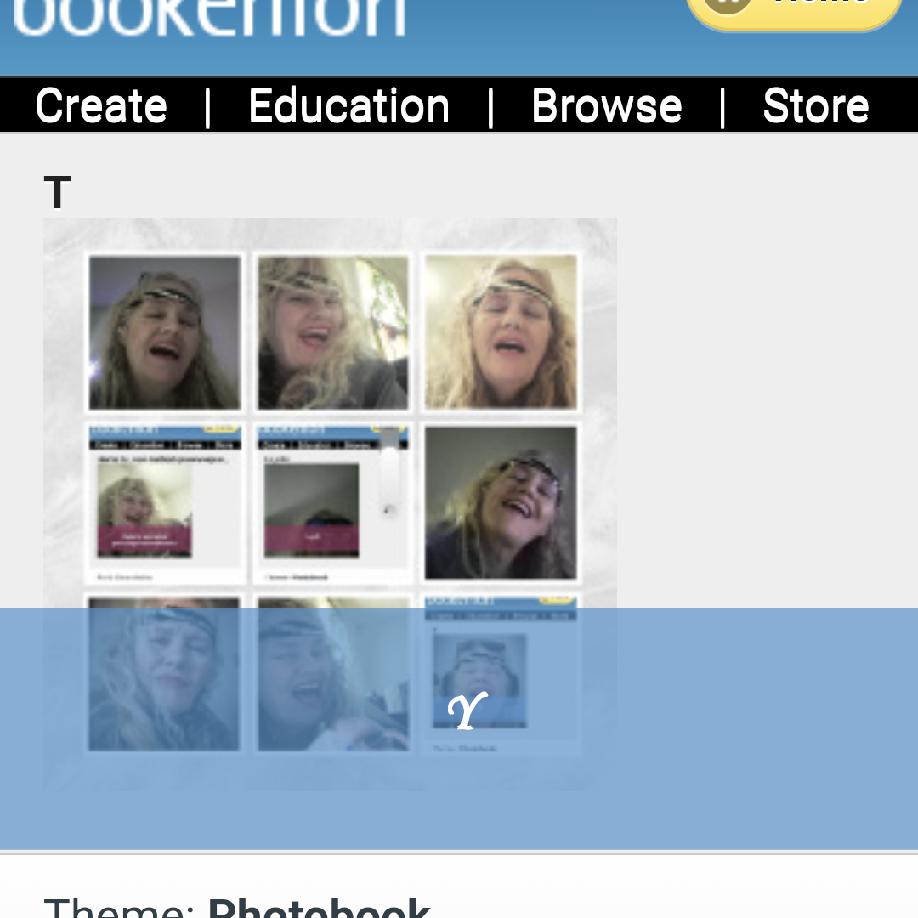The width and height of the screenshot is (918, 918).
Task: Tap the yellow Home button
Action: click(794, 10)
